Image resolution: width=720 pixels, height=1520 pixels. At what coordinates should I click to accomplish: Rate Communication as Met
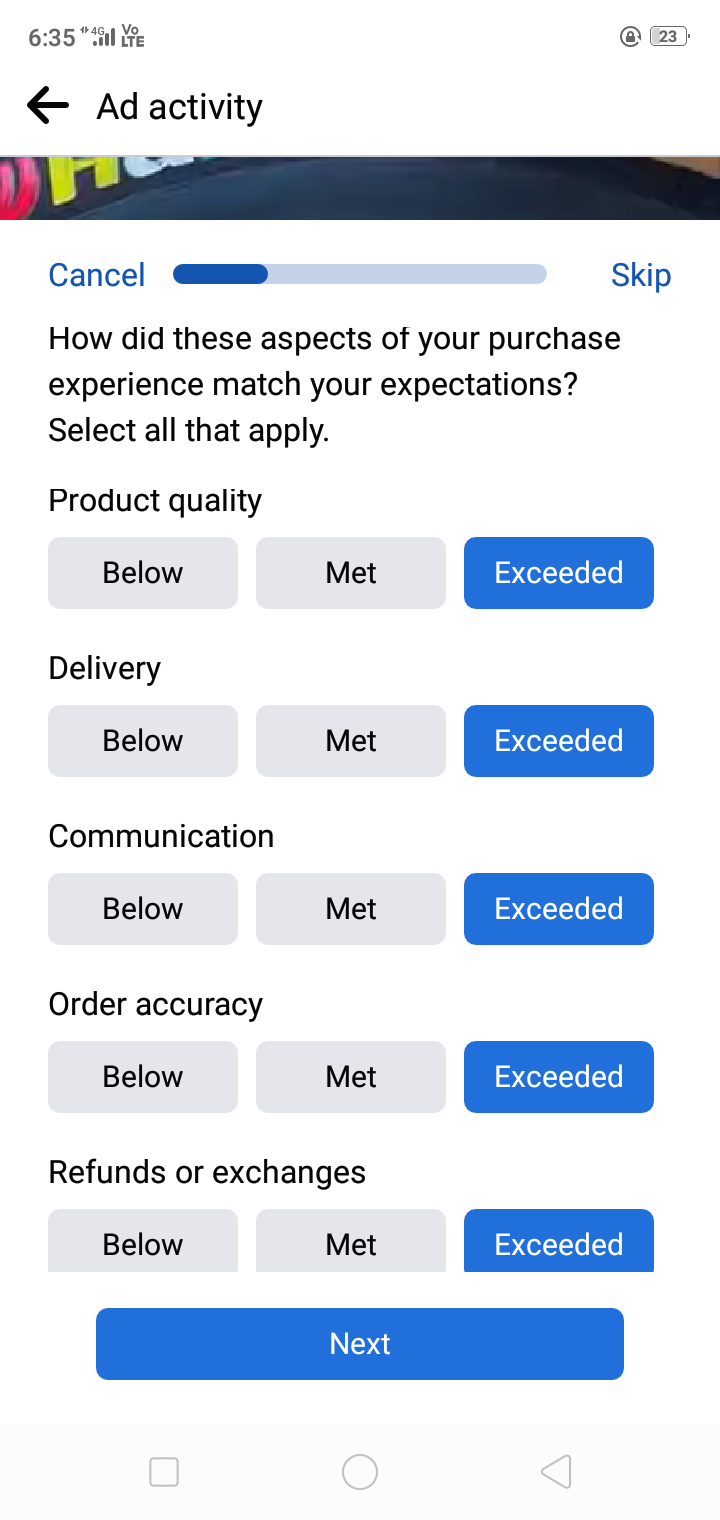point(351,909)
